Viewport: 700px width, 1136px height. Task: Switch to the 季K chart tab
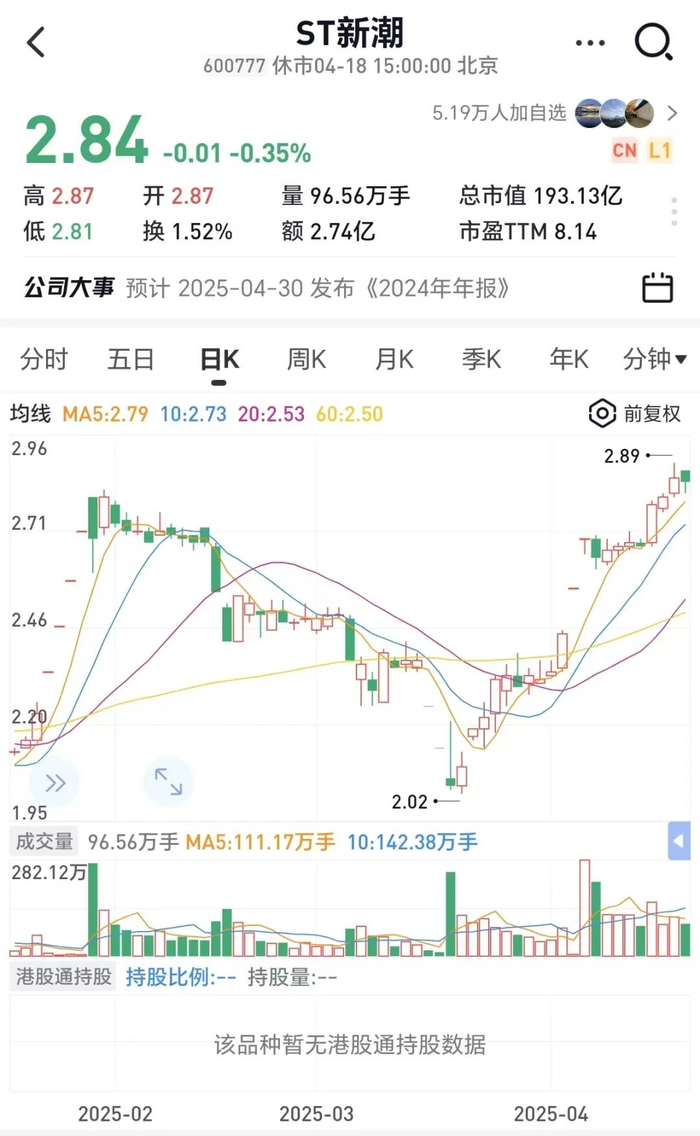[x=481, y=359]
